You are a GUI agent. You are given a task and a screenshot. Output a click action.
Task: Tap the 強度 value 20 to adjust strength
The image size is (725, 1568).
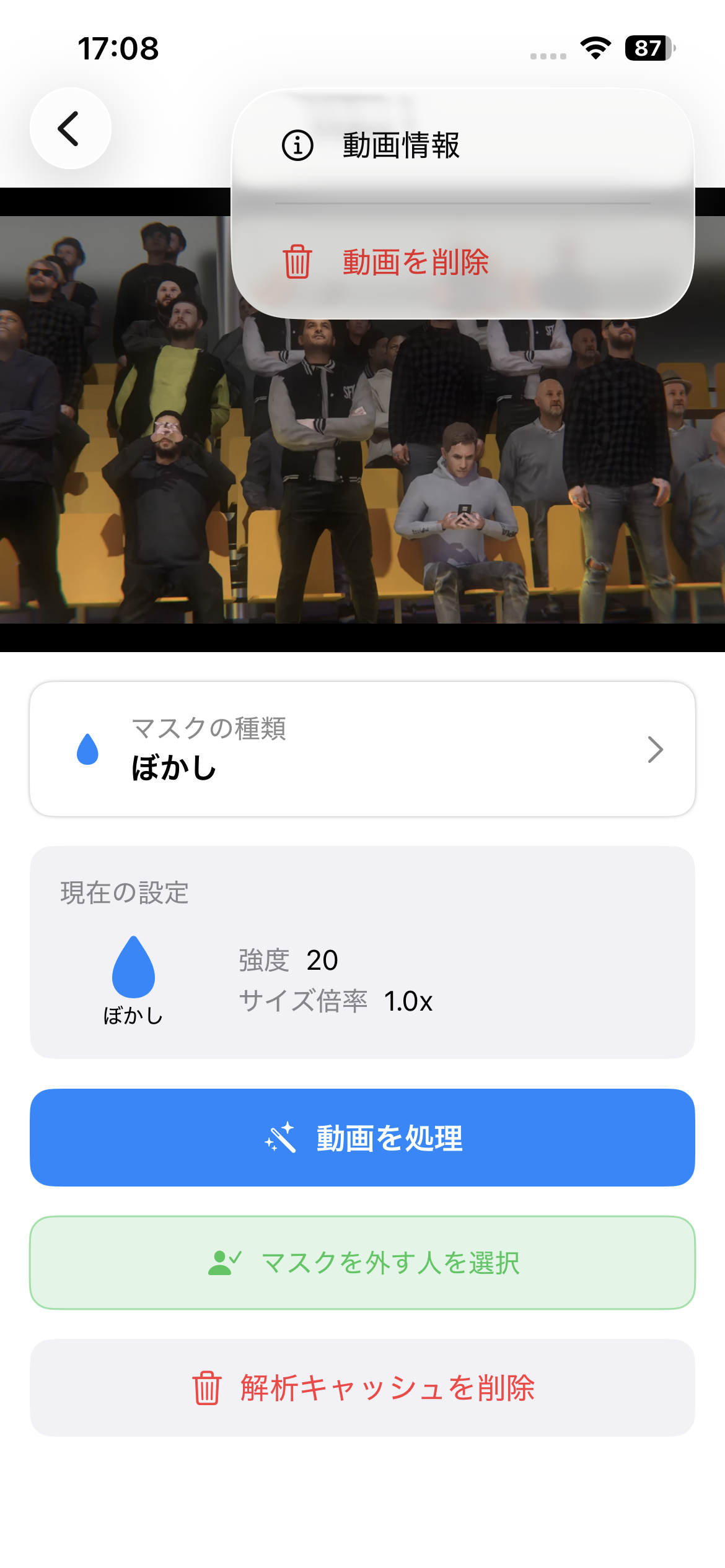point(322,960)
